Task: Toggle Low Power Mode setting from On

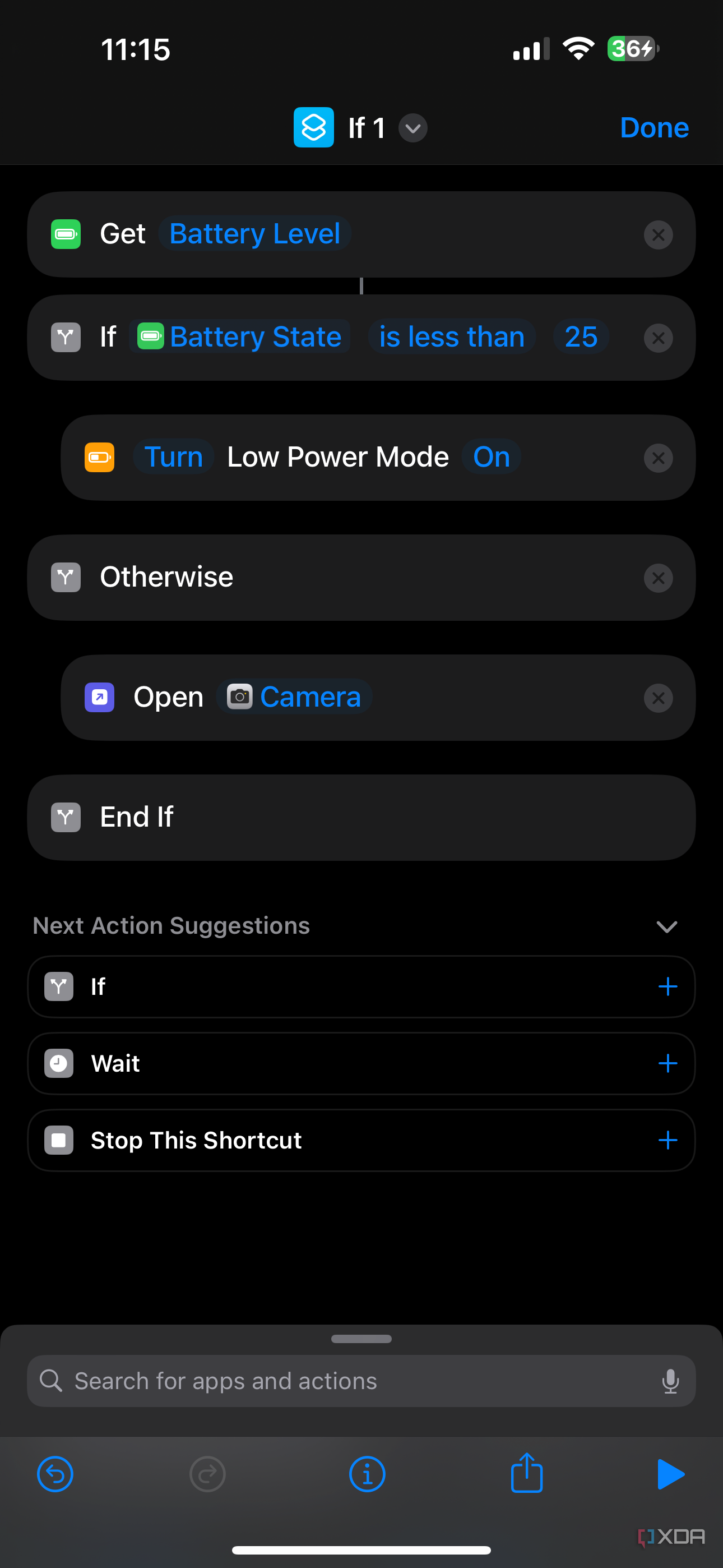Action: (491, 457)
